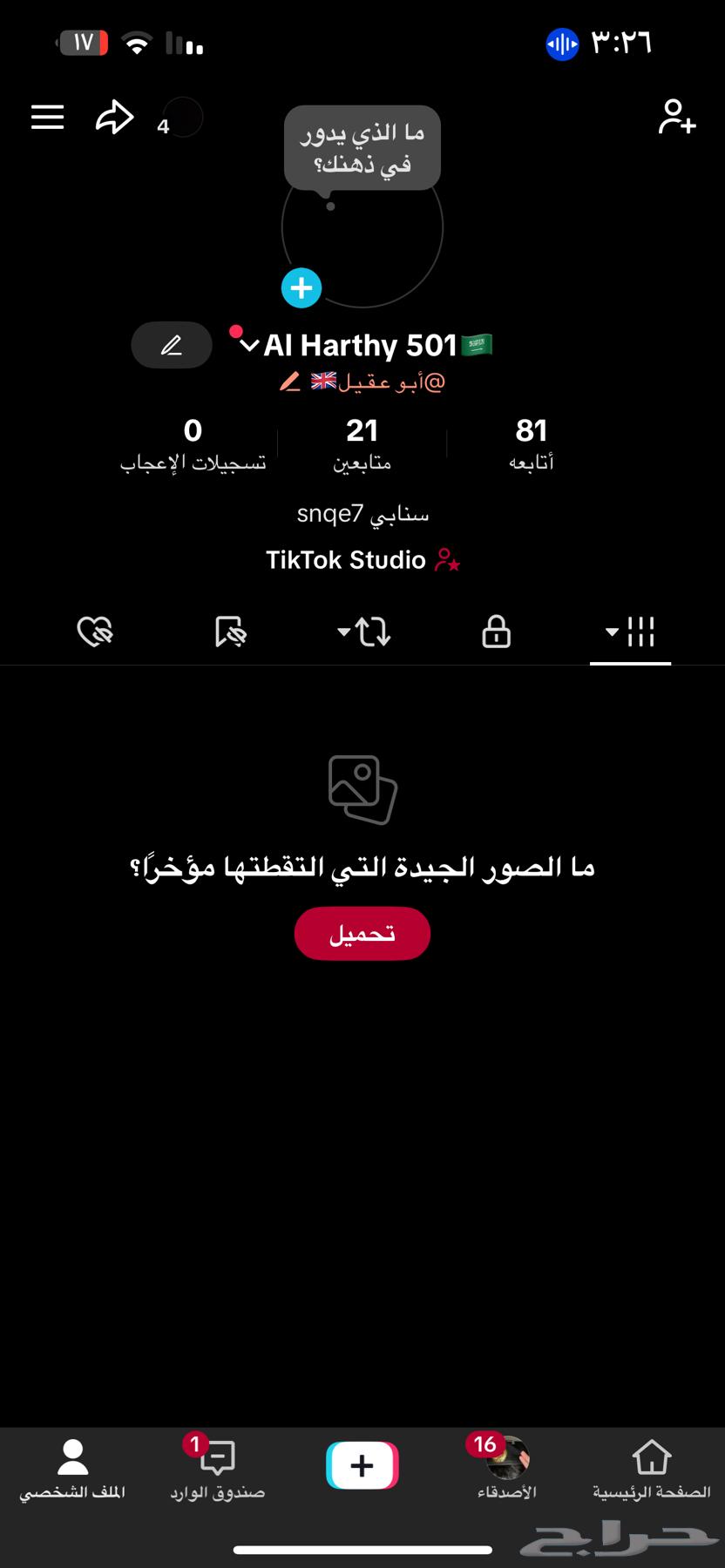Select the edit profile pencil icon
Screen dimensions: 725x1568
click(171, 345)
